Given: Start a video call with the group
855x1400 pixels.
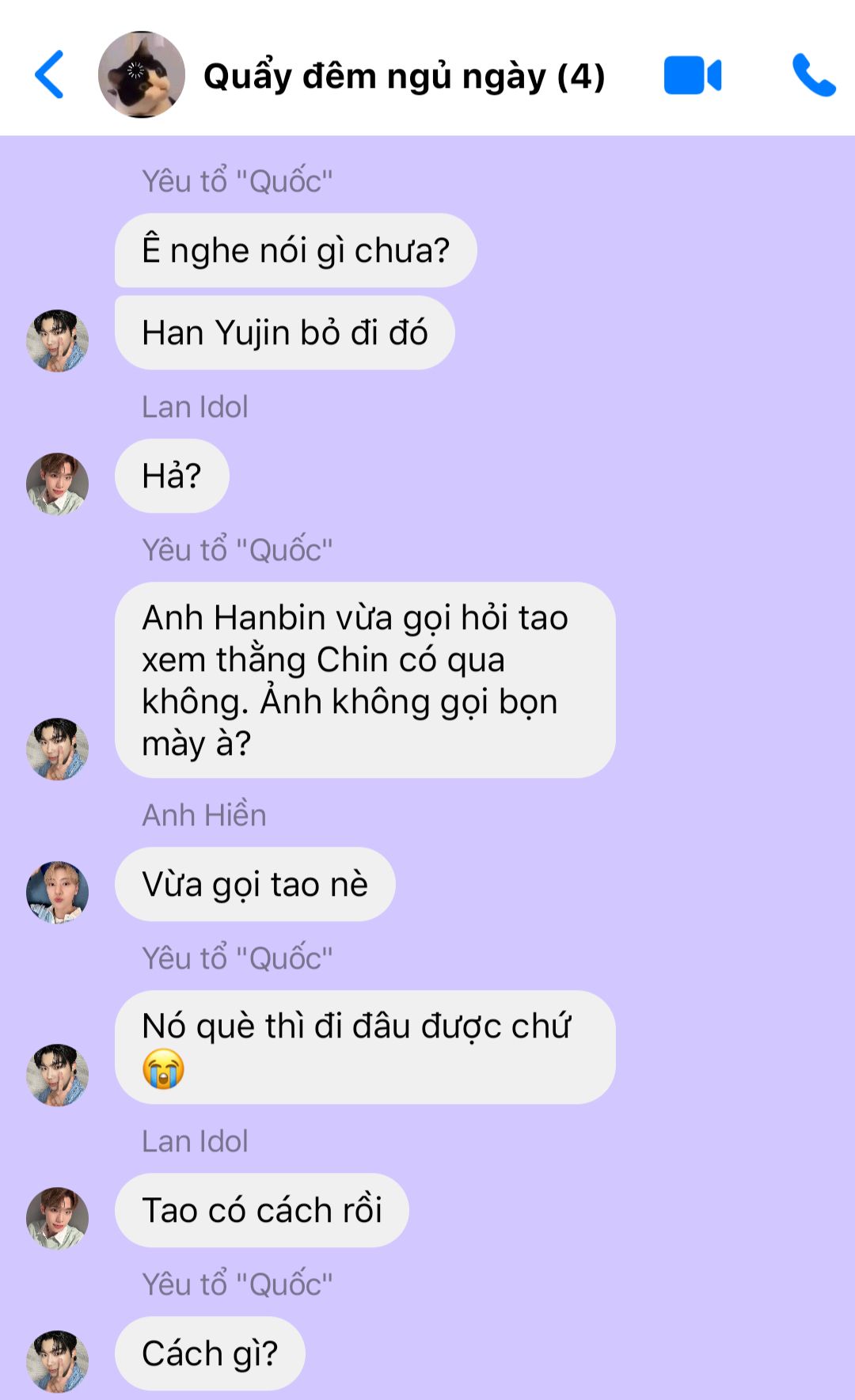Looking at the screenshot, I should click(x=692, y=76).
